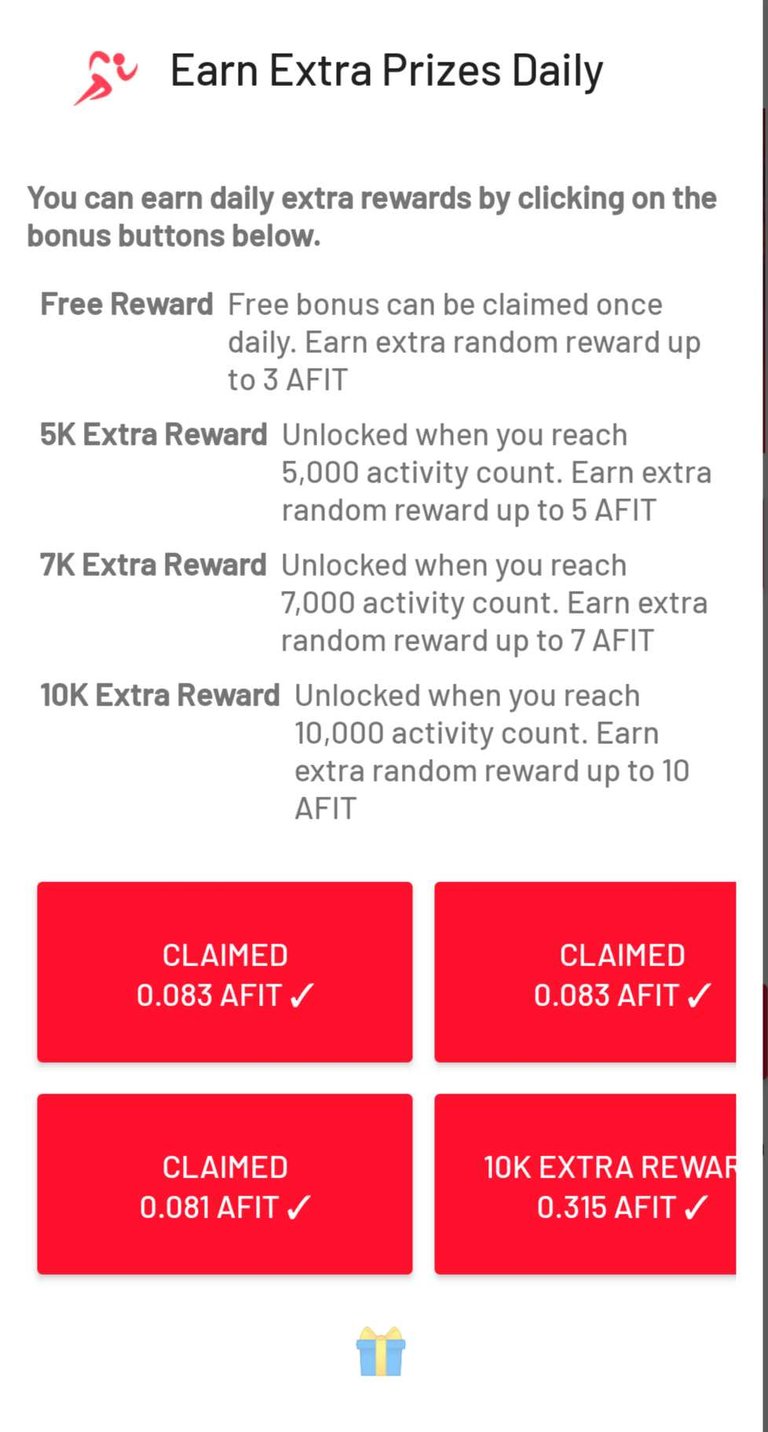Select the Claimed 0.081 AFIT button
768x1432 pixels.
click(225, 1184)
